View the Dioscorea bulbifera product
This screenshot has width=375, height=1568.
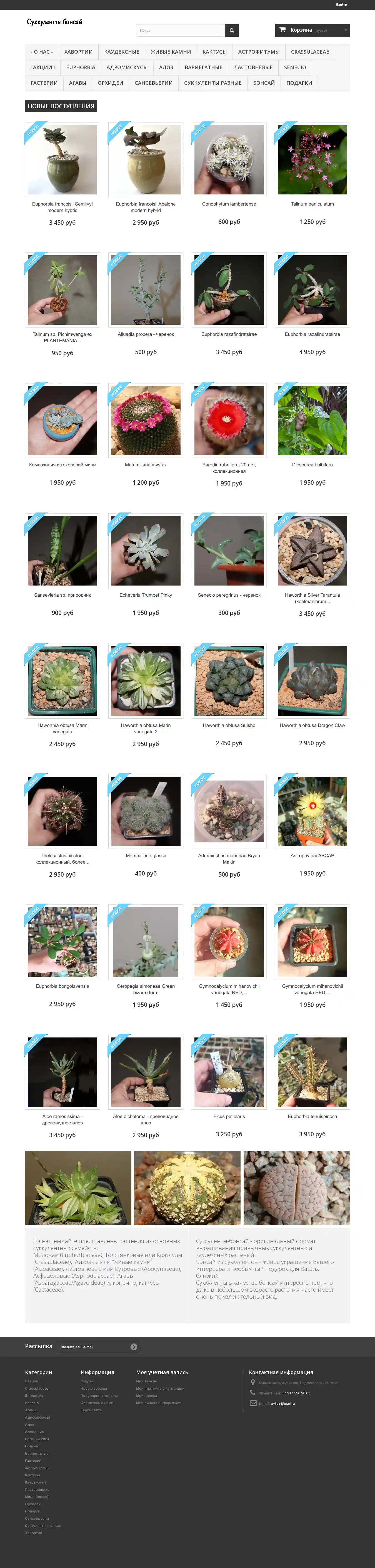coord(312,464)
